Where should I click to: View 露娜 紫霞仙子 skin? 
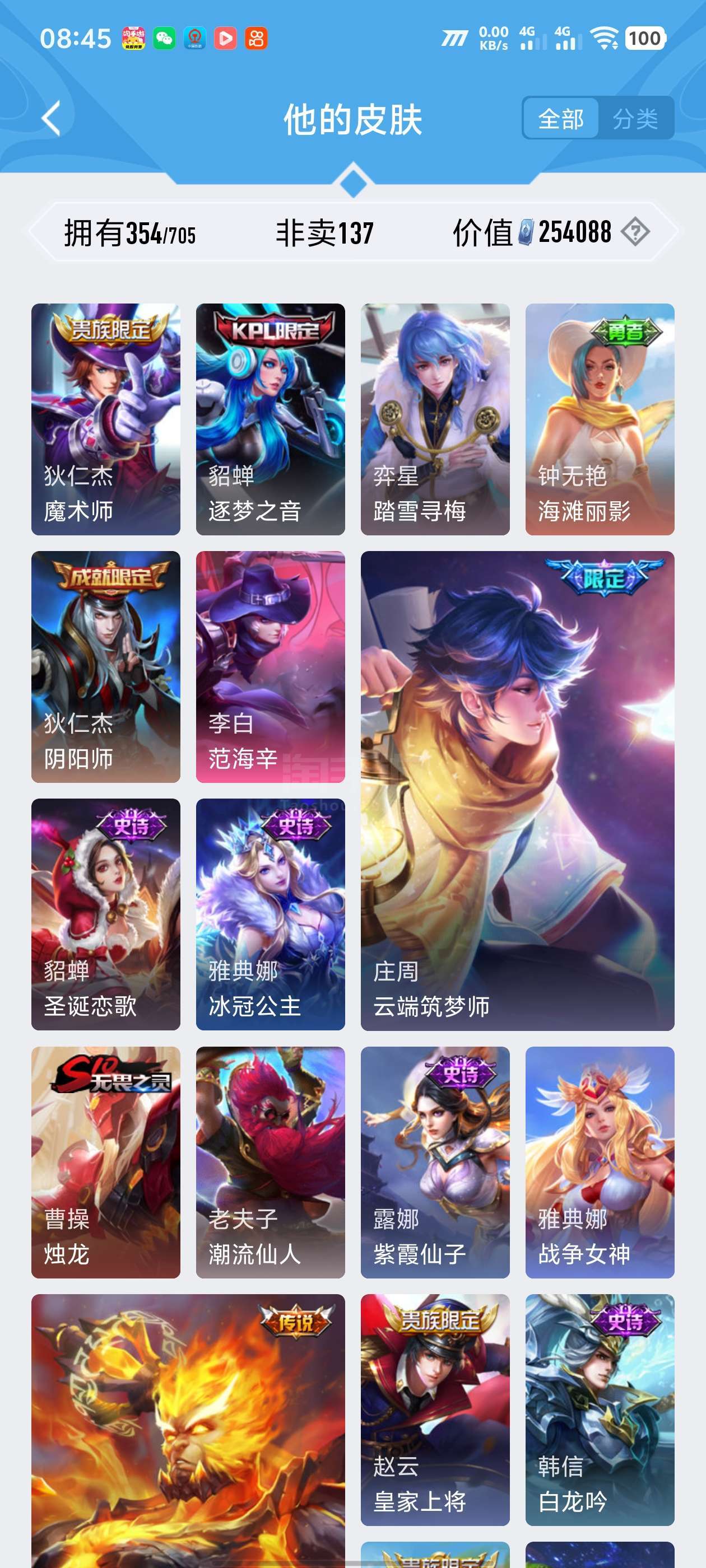(435, 1162)
